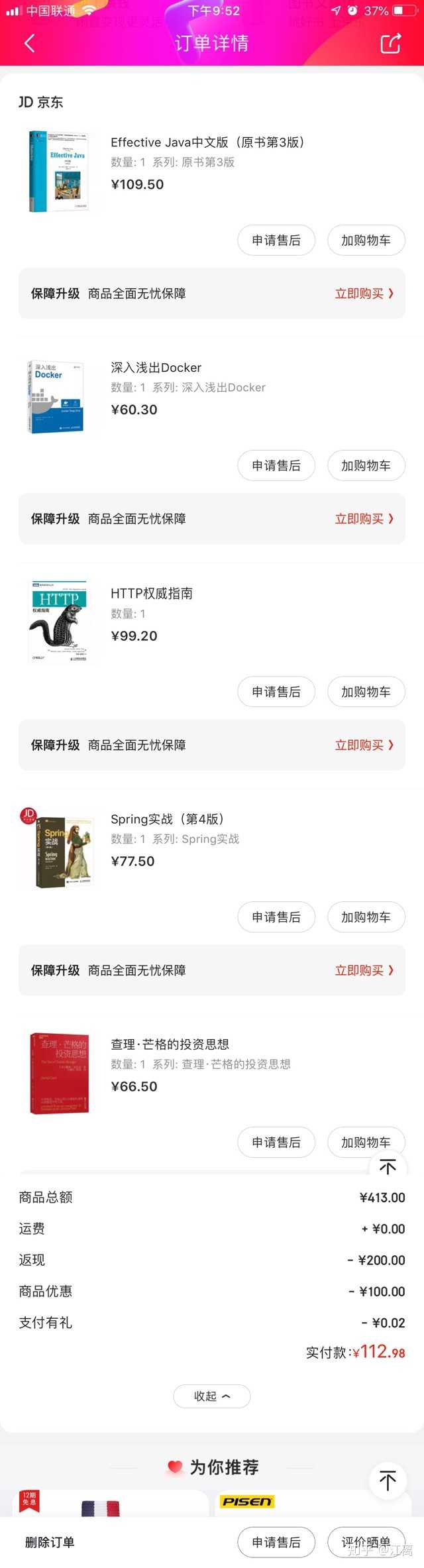Apply after-sales for Effective Java
Screen dimensions: 424x1568
[276, 241]
